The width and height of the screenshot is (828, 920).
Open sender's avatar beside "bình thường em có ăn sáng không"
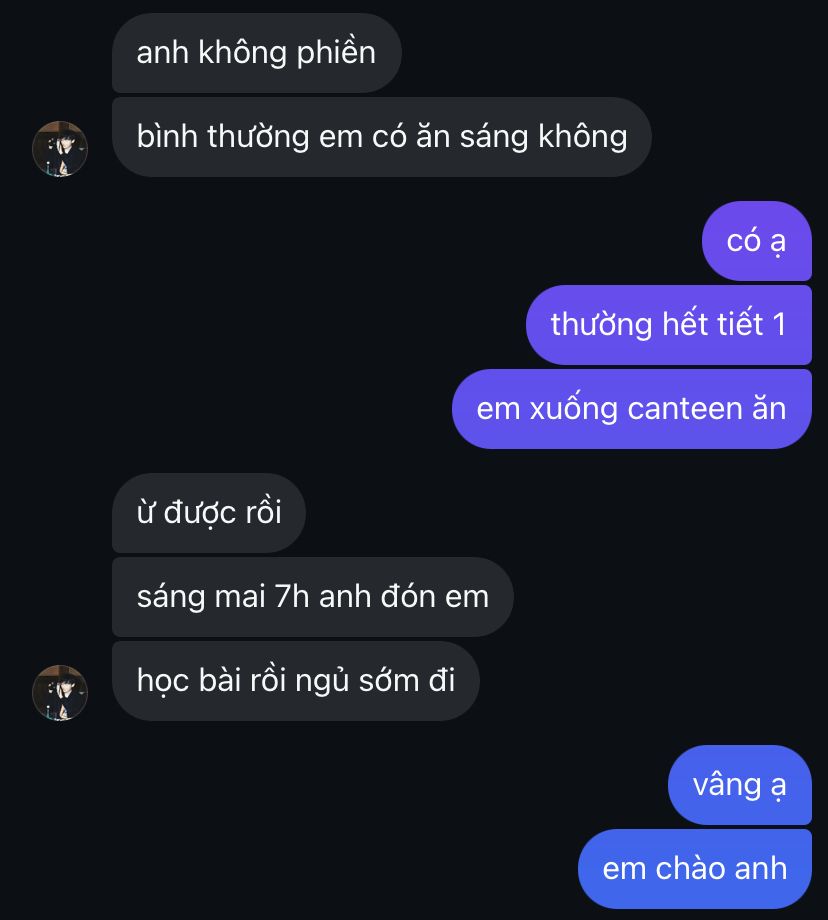(60, 149)
